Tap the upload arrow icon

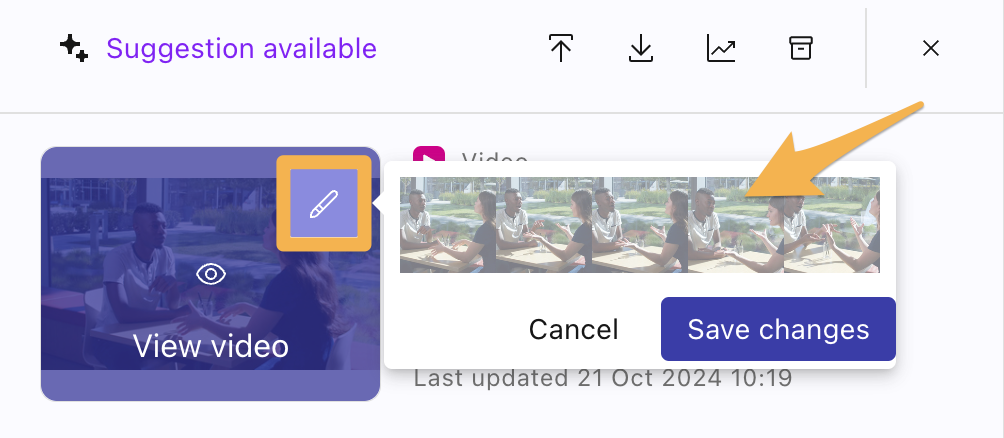point(561,48)
